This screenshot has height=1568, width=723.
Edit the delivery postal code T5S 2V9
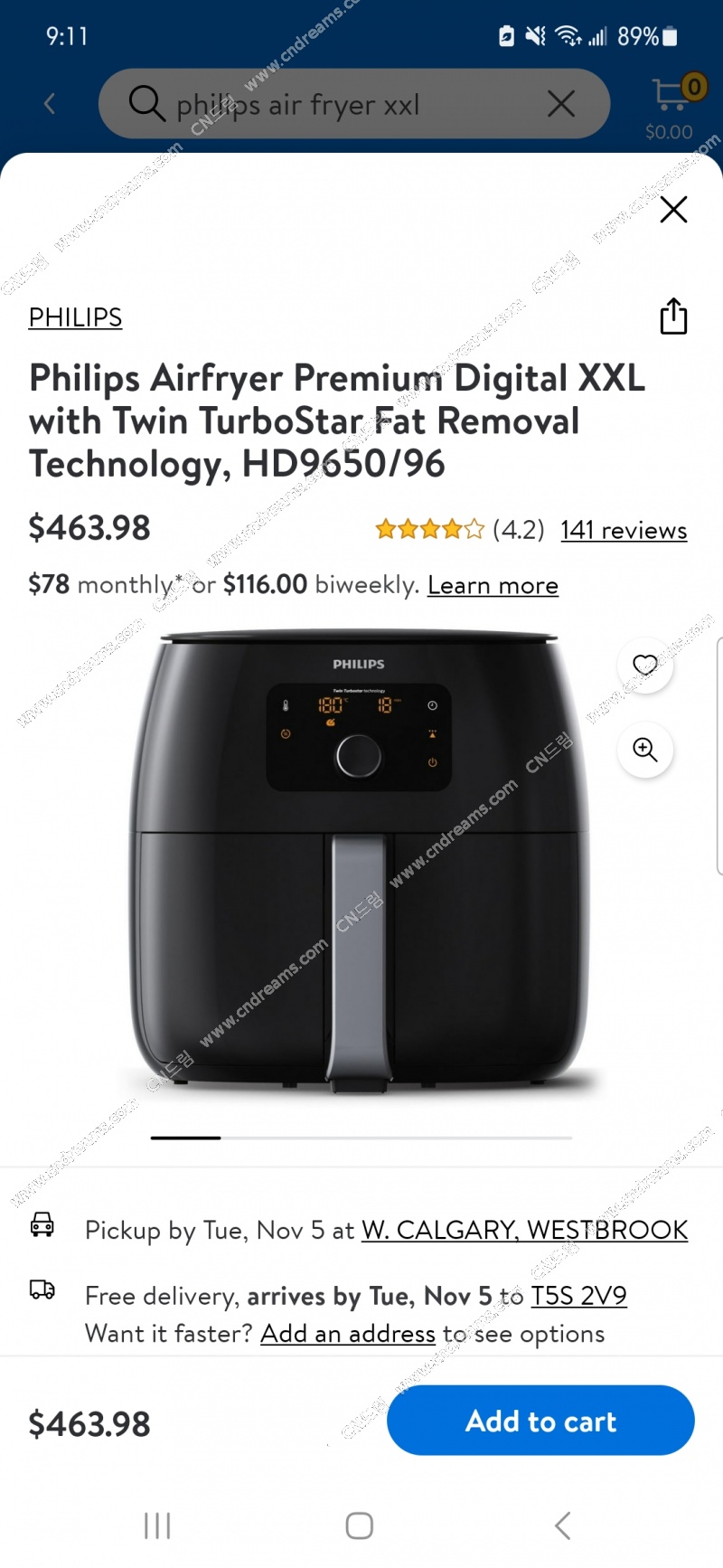click(x=578, y=1296)
